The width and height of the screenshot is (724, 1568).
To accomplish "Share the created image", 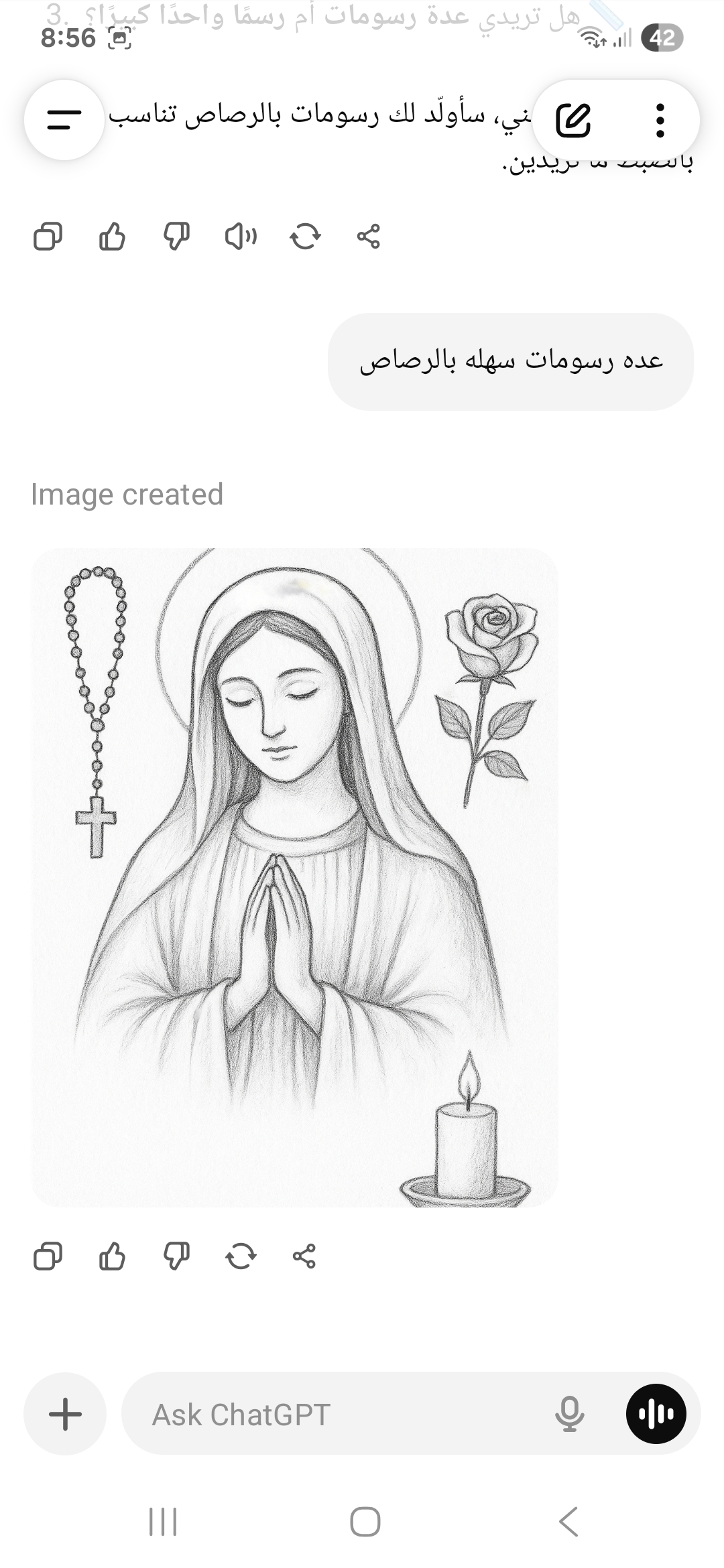I will 304,1256.
